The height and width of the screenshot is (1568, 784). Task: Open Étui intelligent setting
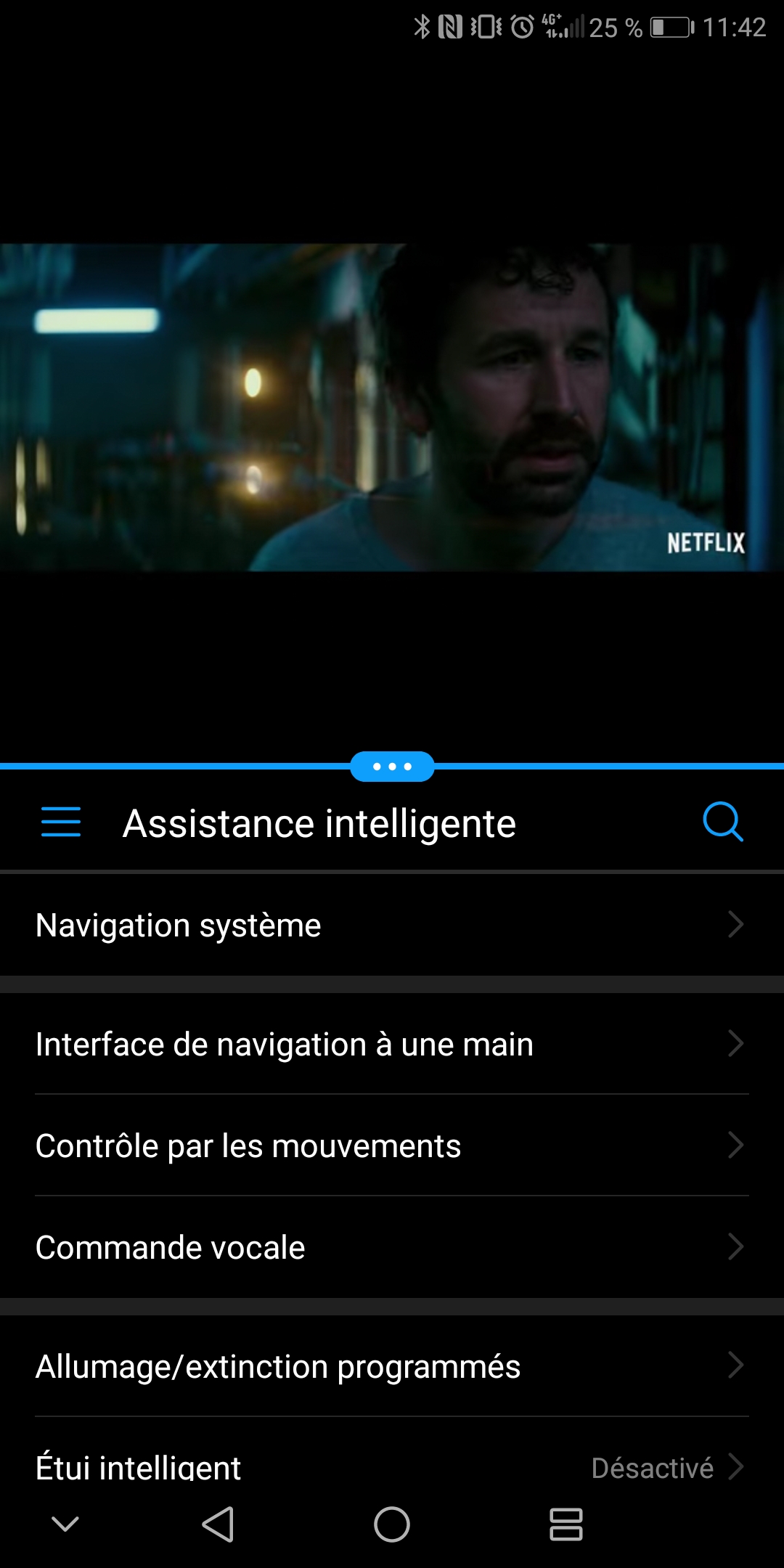pyautogui.click(x=392, y=1465)
